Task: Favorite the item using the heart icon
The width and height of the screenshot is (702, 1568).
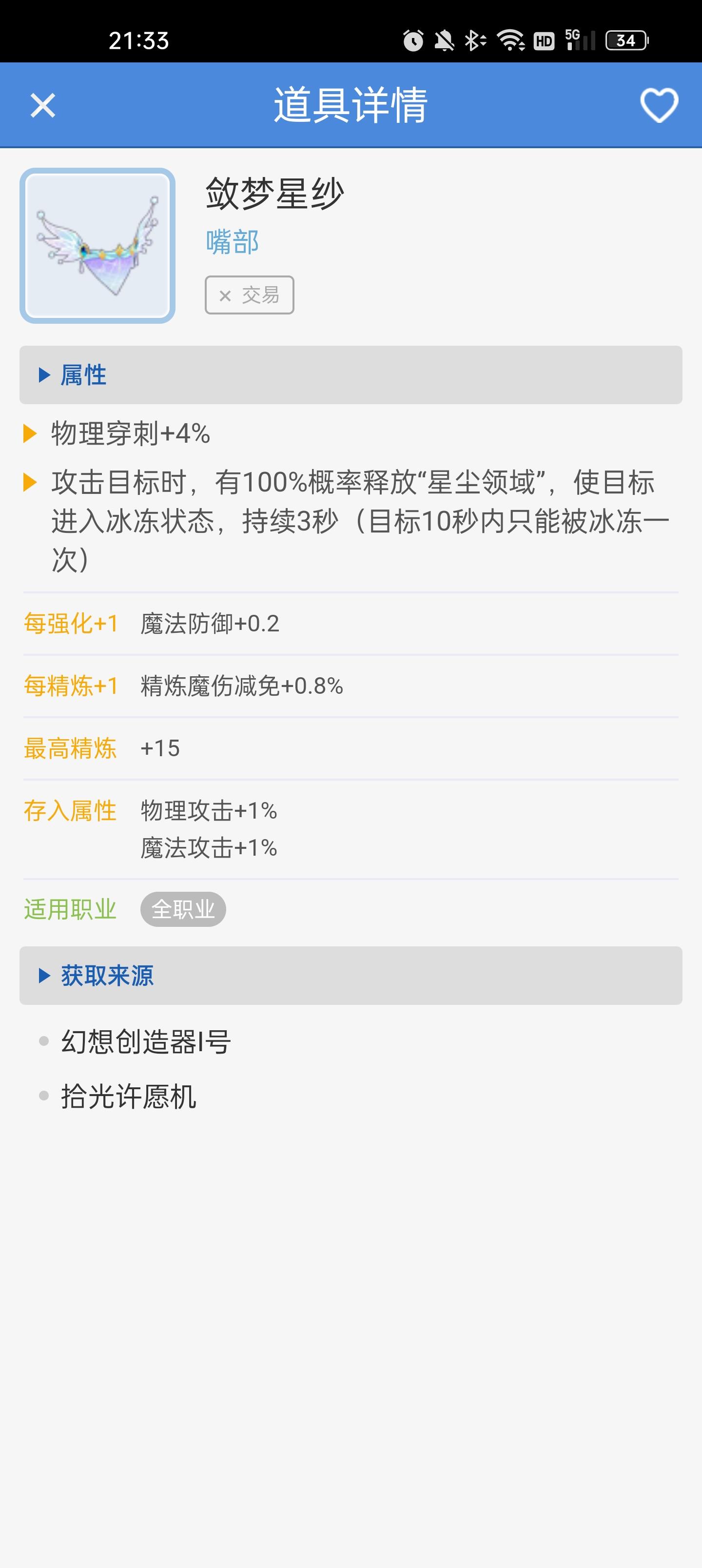Action: tap(660, 105)
